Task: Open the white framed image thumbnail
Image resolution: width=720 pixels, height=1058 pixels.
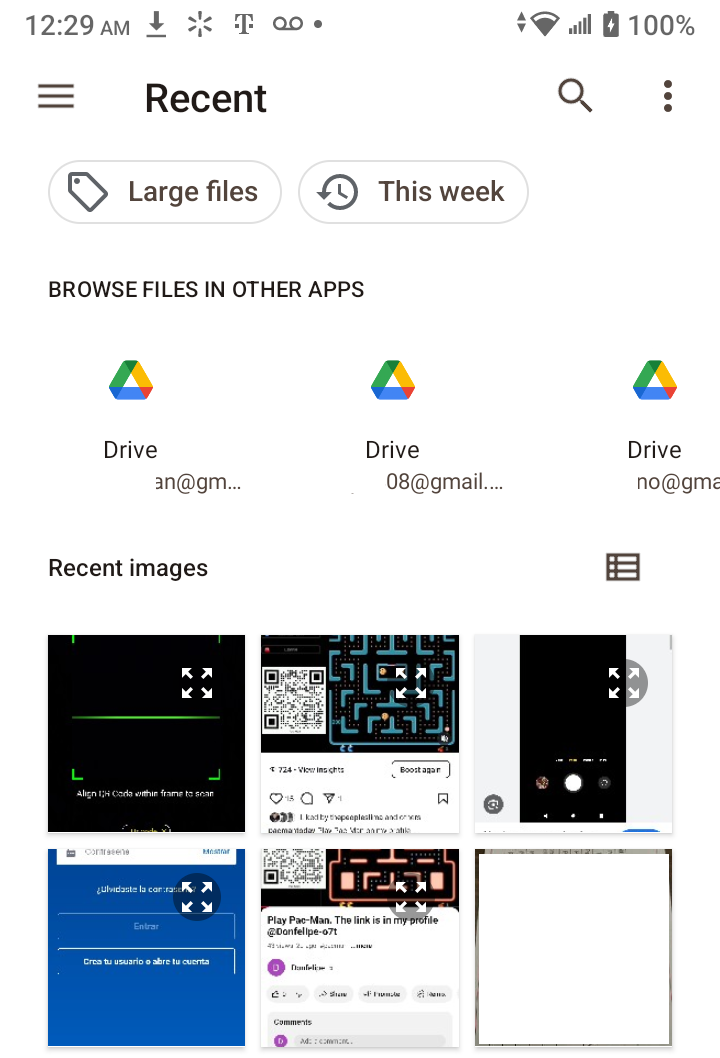Action: 573,947
